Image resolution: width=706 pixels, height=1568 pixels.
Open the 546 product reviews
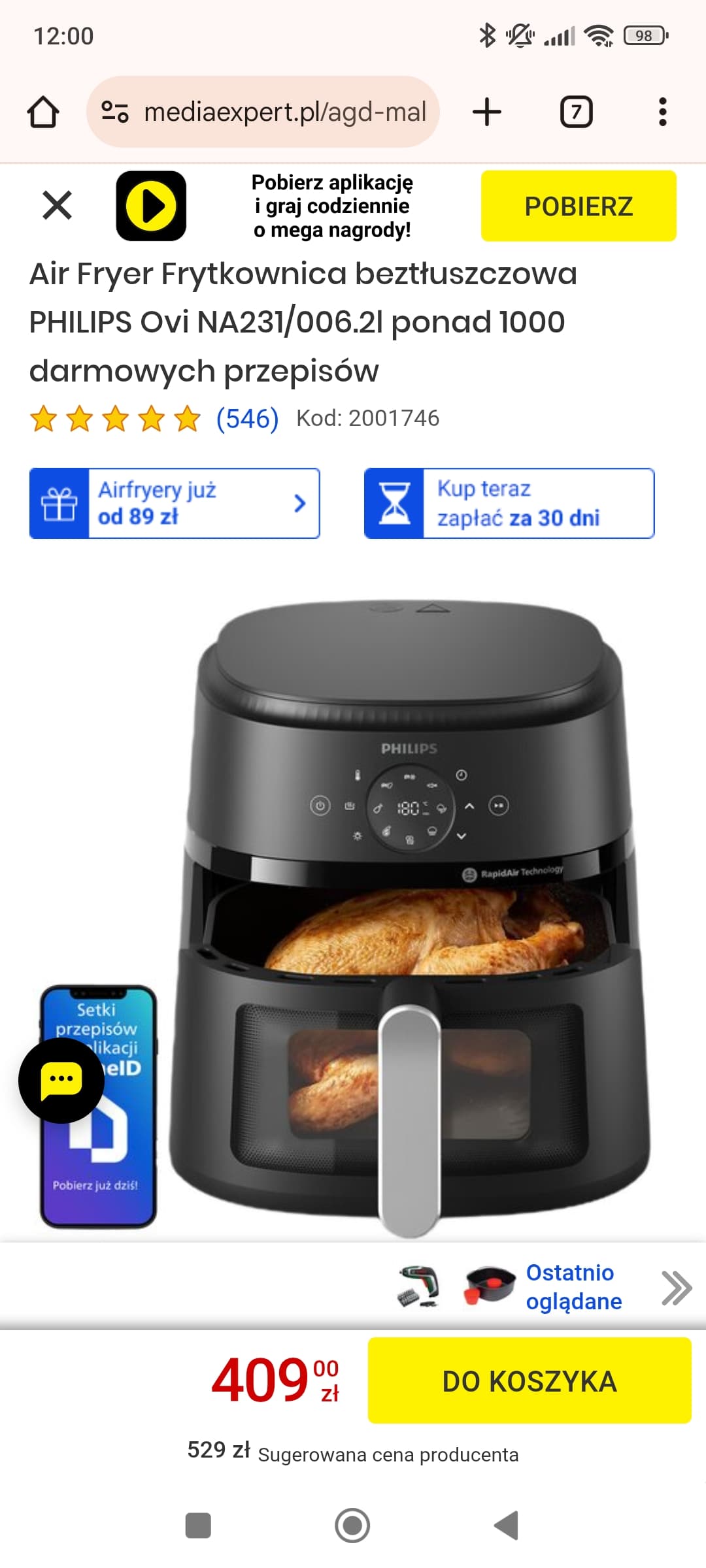(x=247, y=418)
